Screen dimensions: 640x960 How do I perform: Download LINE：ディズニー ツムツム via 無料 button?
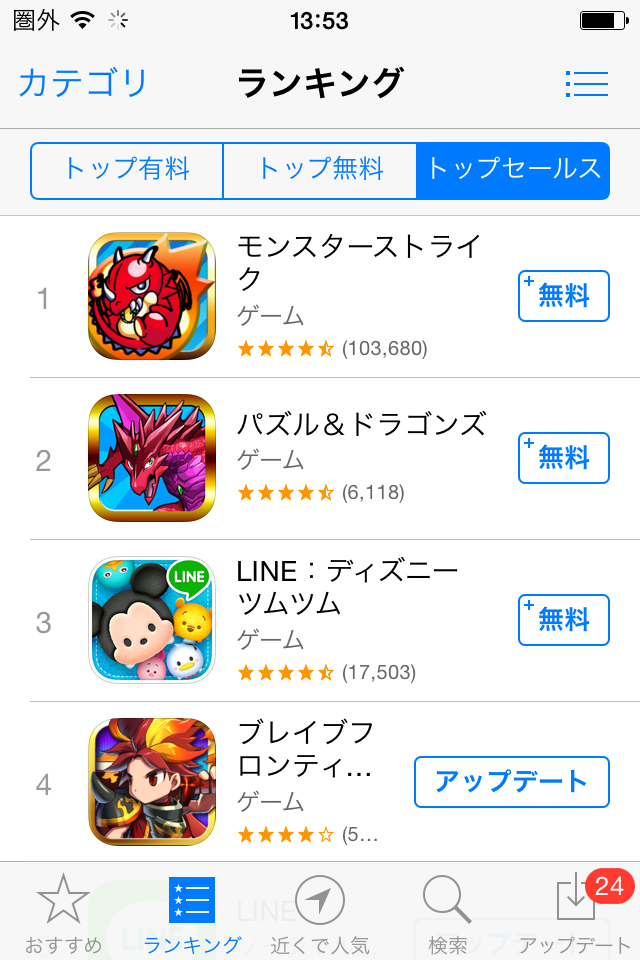coord(563,620)
